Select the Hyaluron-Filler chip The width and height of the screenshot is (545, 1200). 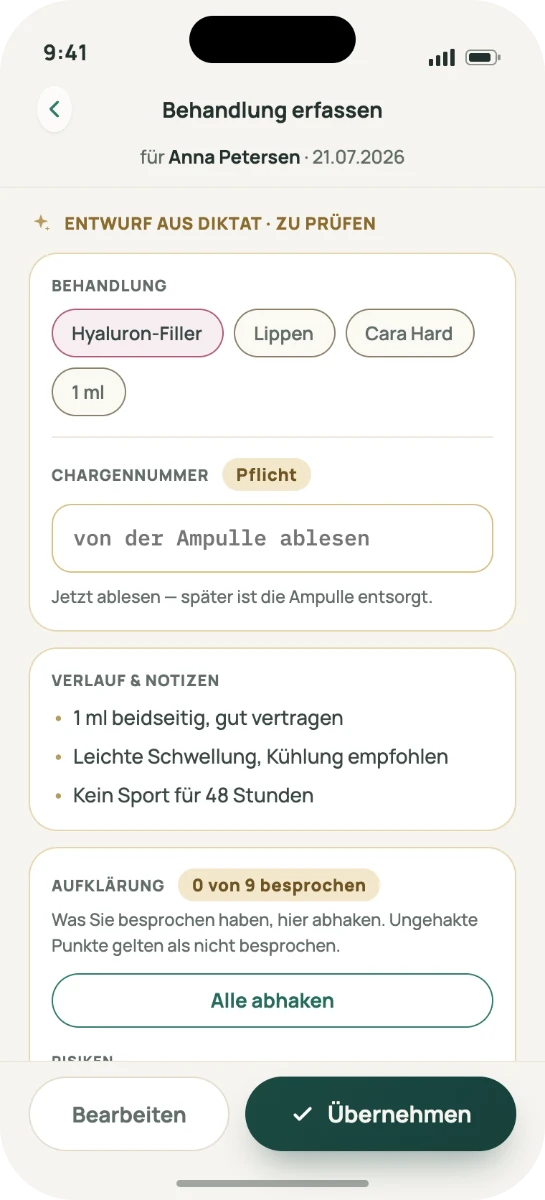click(137, 333)
